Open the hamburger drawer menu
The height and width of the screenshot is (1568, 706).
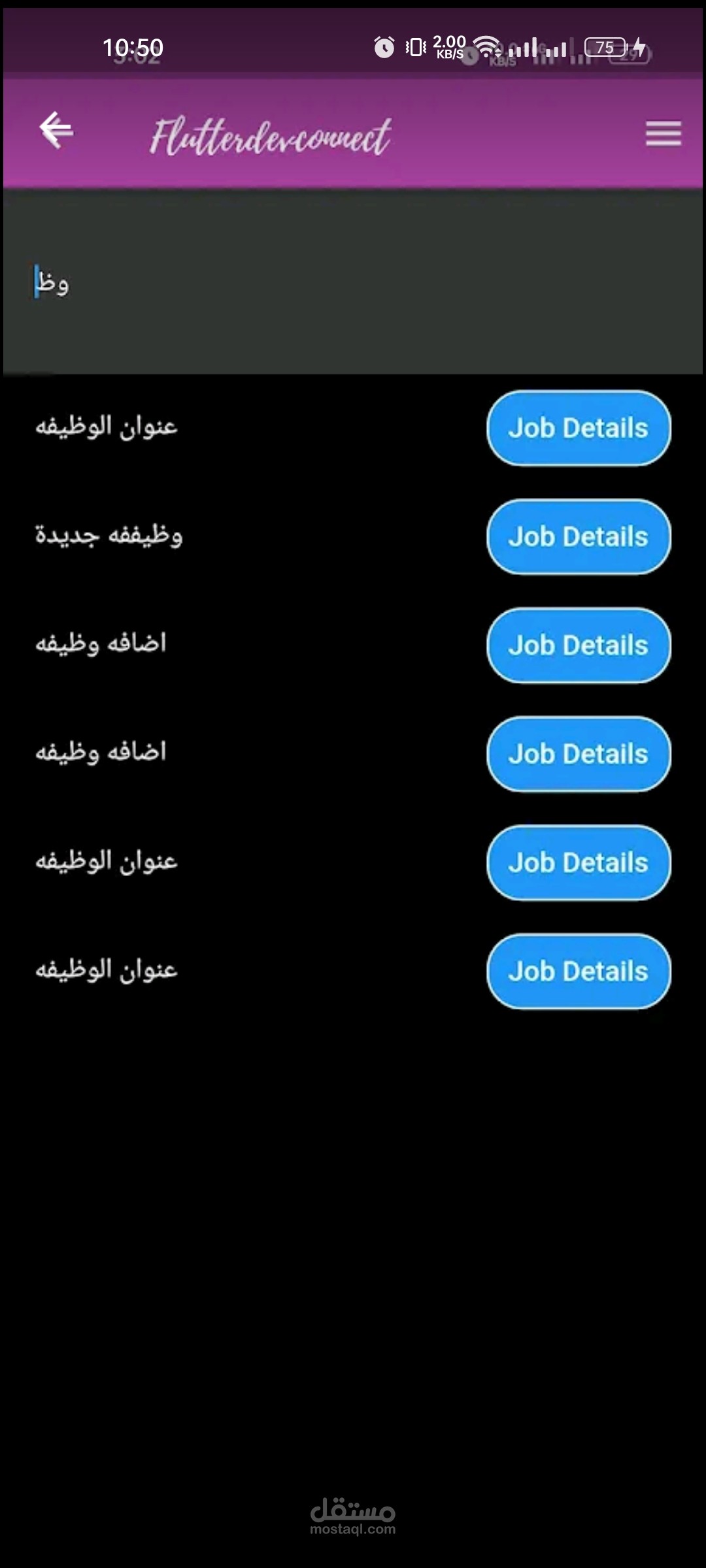pyautogui.click(x=664, y=134)
